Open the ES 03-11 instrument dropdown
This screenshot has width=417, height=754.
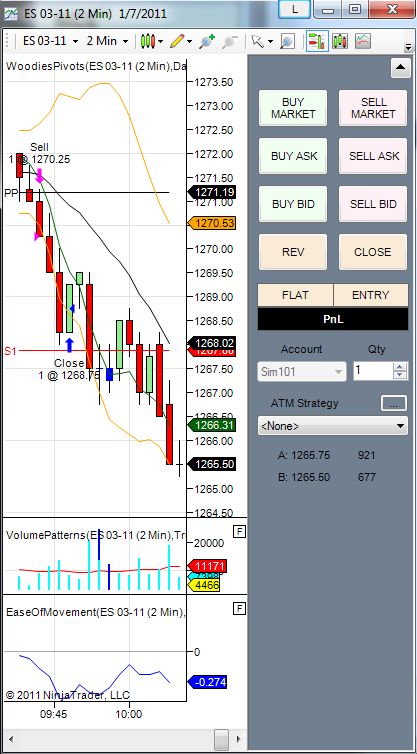tap(50, 41)
